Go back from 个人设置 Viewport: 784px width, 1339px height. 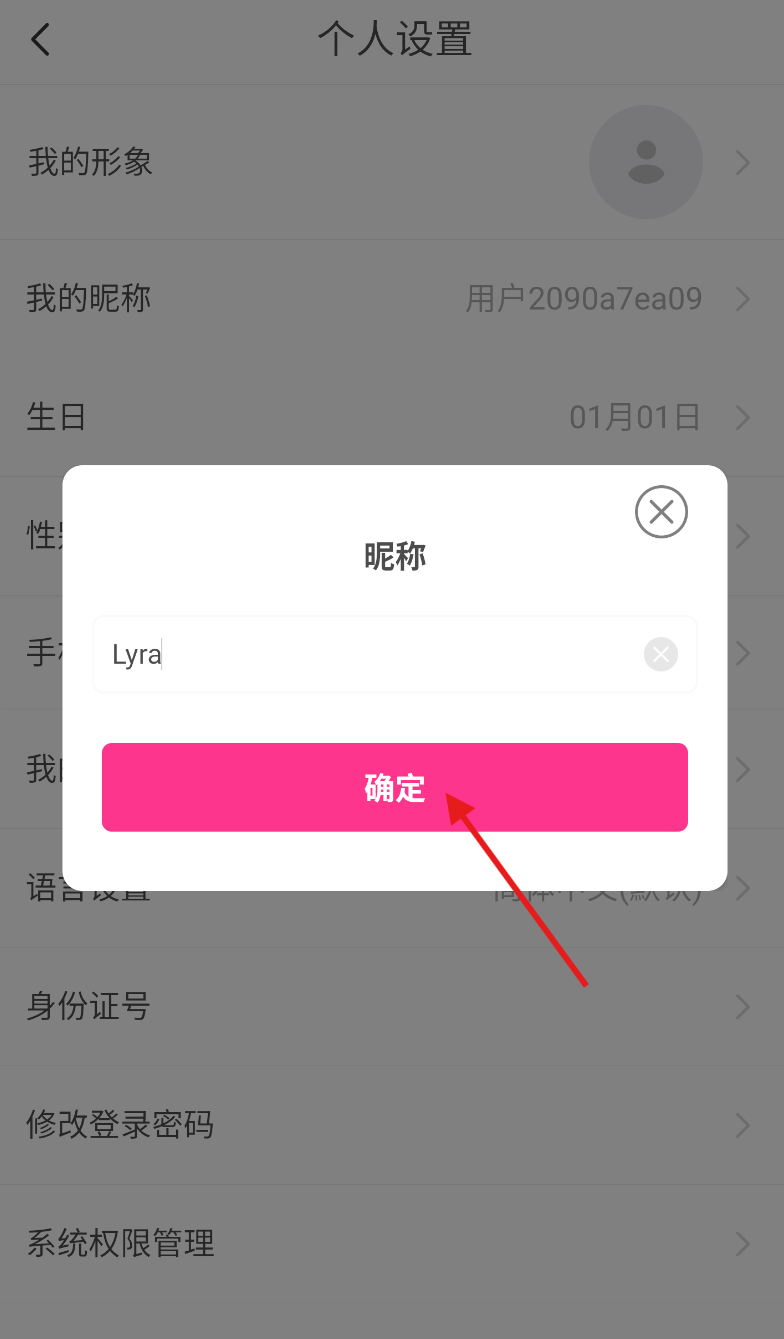point(40,41)
